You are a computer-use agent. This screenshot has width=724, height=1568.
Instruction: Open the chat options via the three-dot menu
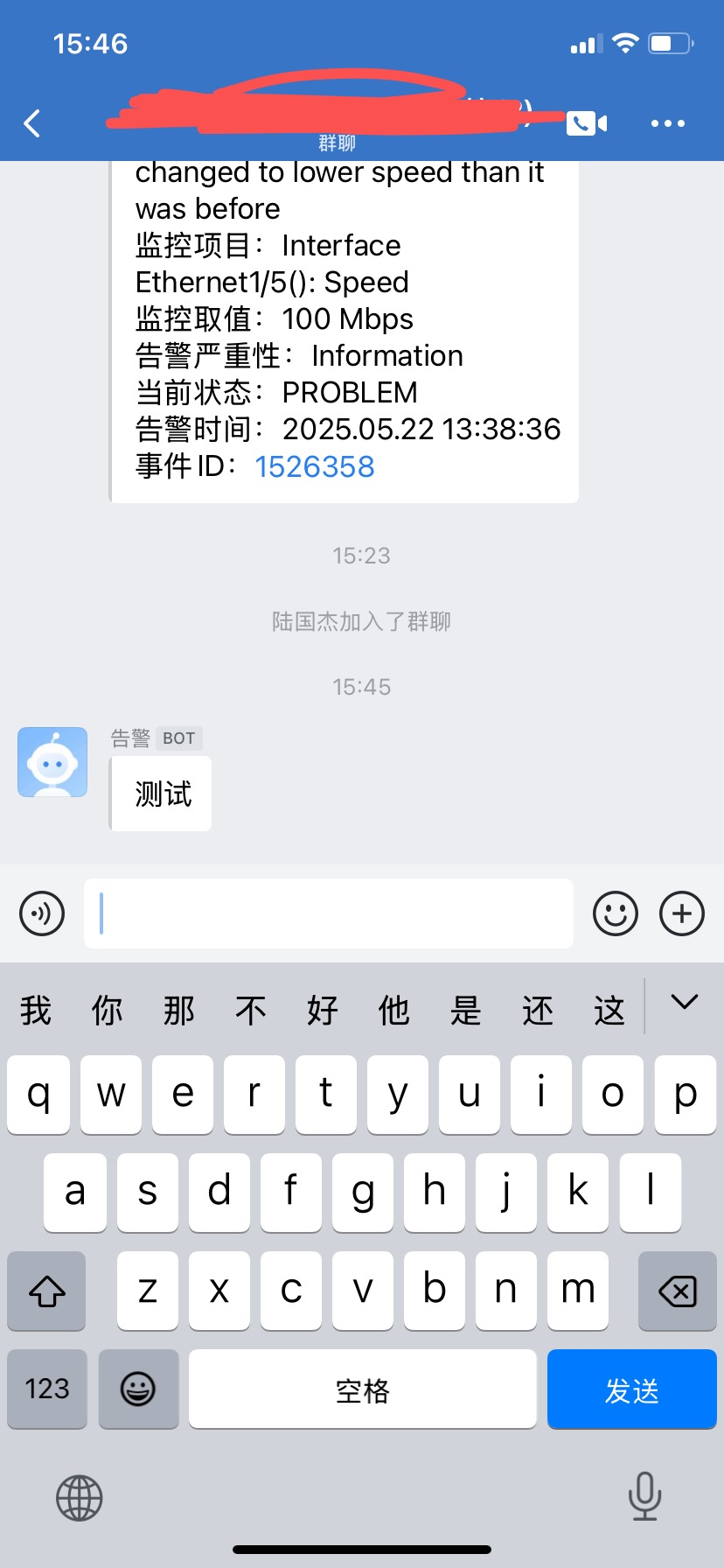tap(668, 122)
